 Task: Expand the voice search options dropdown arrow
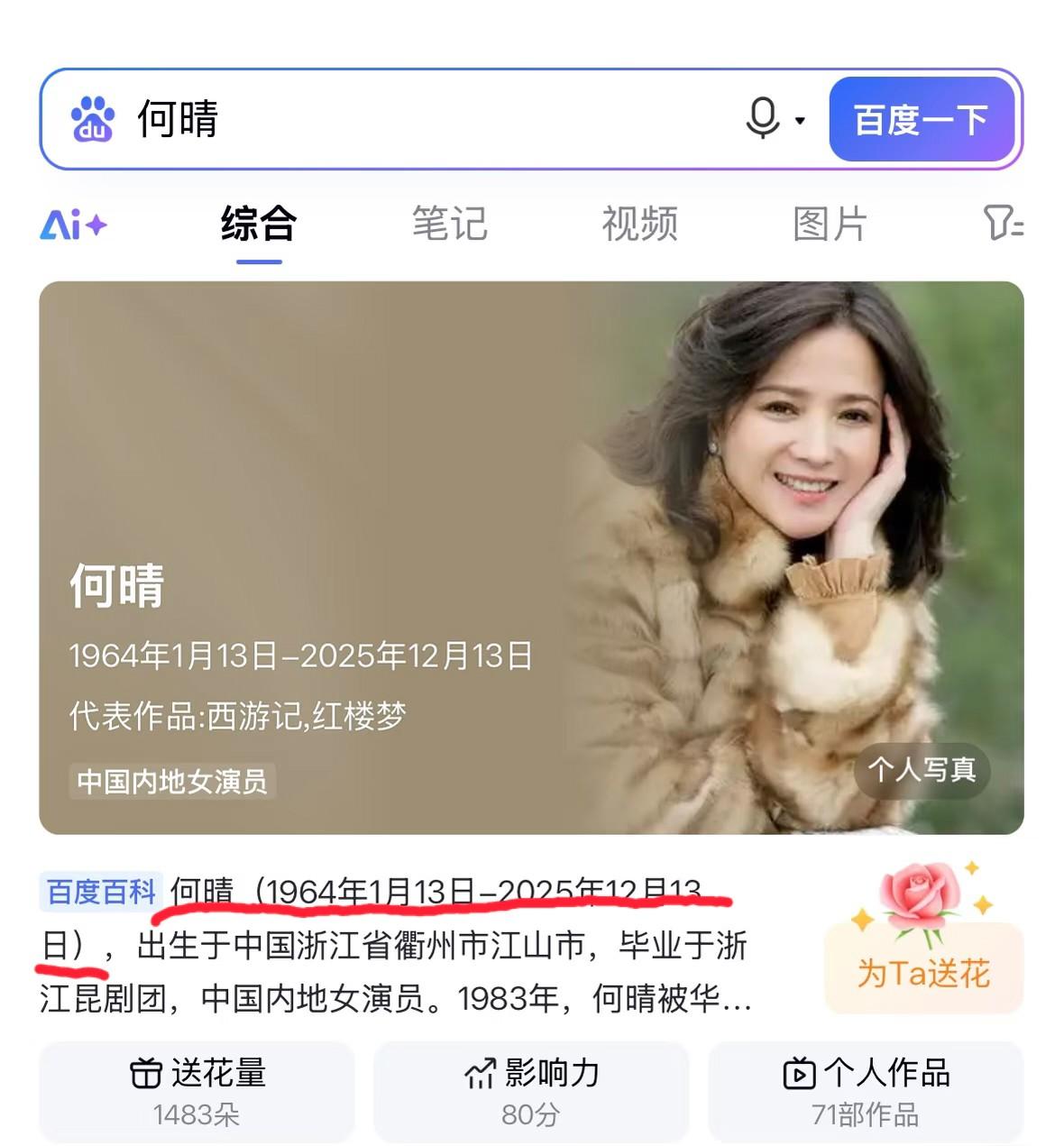click(797, 120)
